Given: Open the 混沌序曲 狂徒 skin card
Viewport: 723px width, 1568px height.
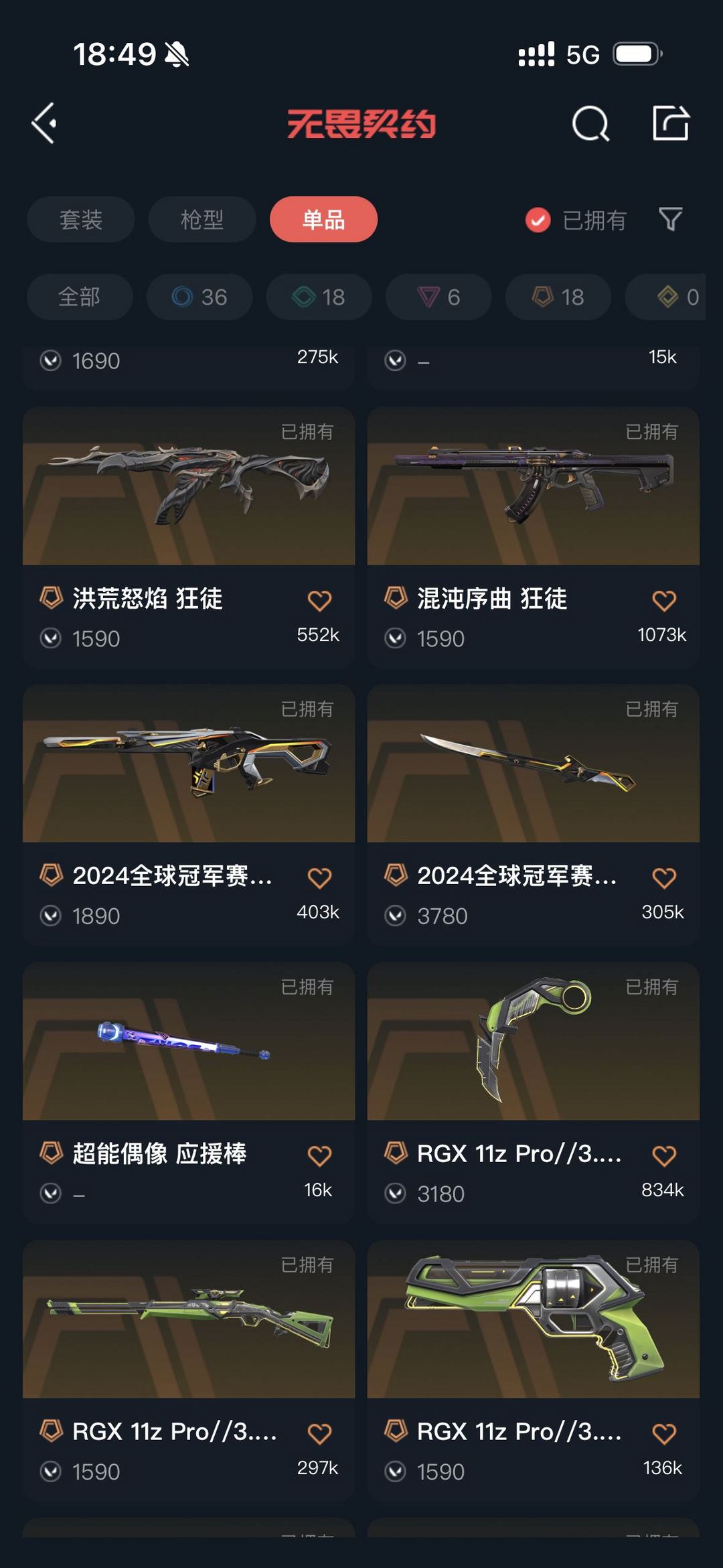Looking at the screenshot, I should coord(534,537).
